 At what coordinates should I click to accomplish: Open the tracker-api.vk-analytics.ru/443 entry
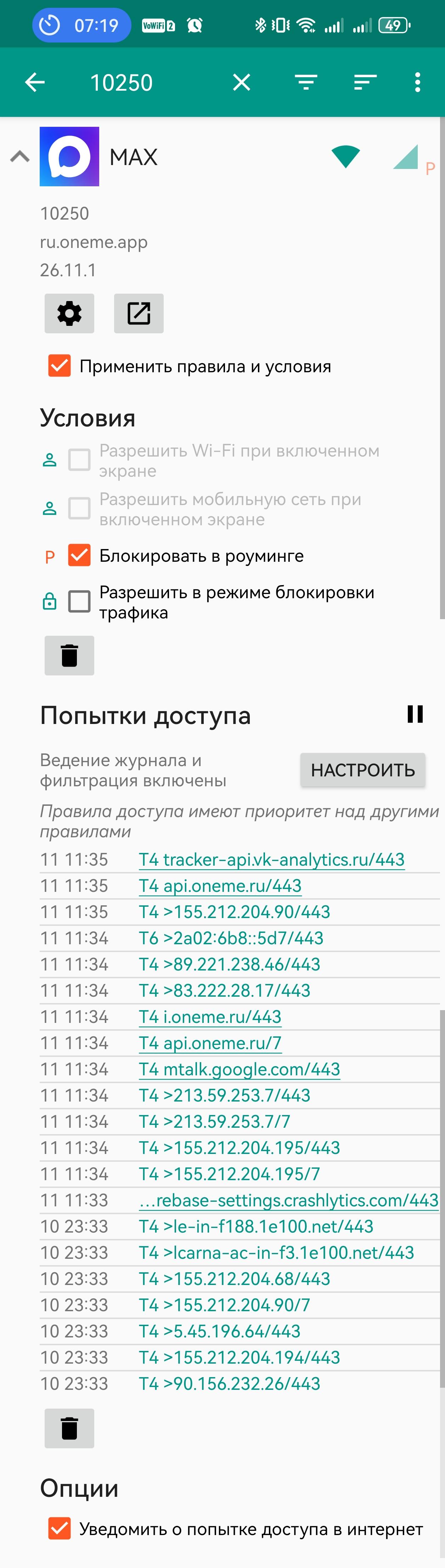(x=271, y=860)
